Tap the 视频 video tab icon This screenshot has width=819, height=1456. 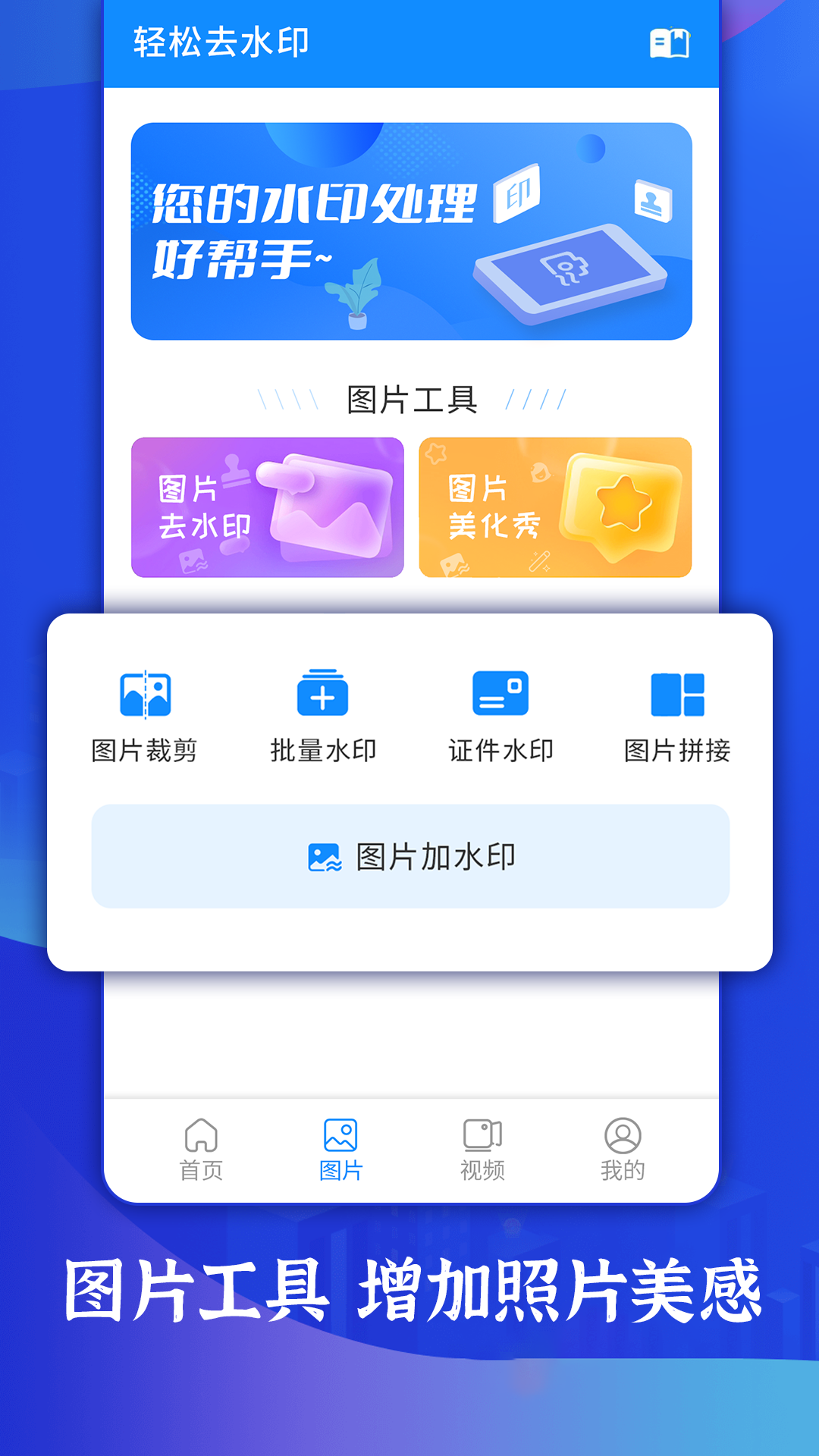click(x=481, y=1136)
